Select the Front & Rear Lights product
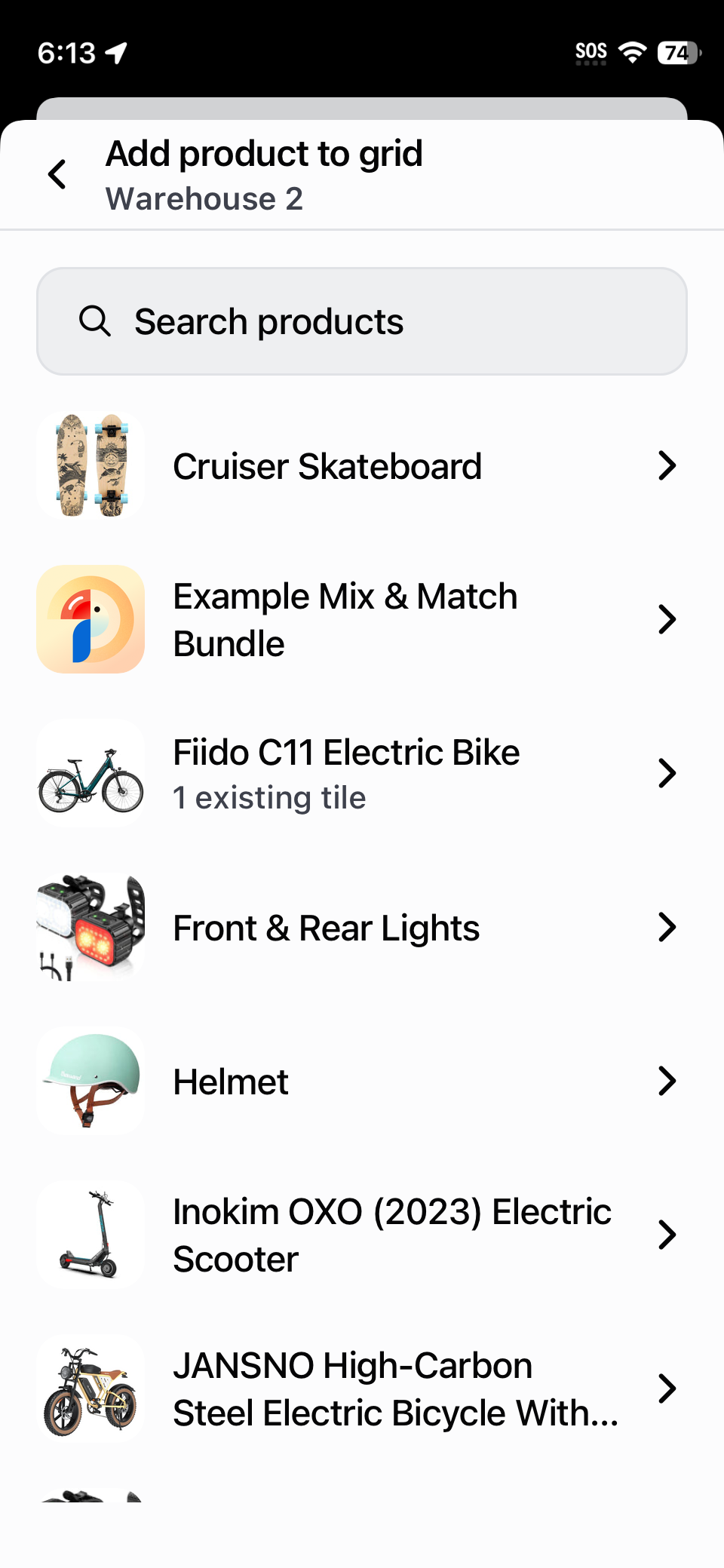Screen dimensions: 724x1568 coord(326,927)
